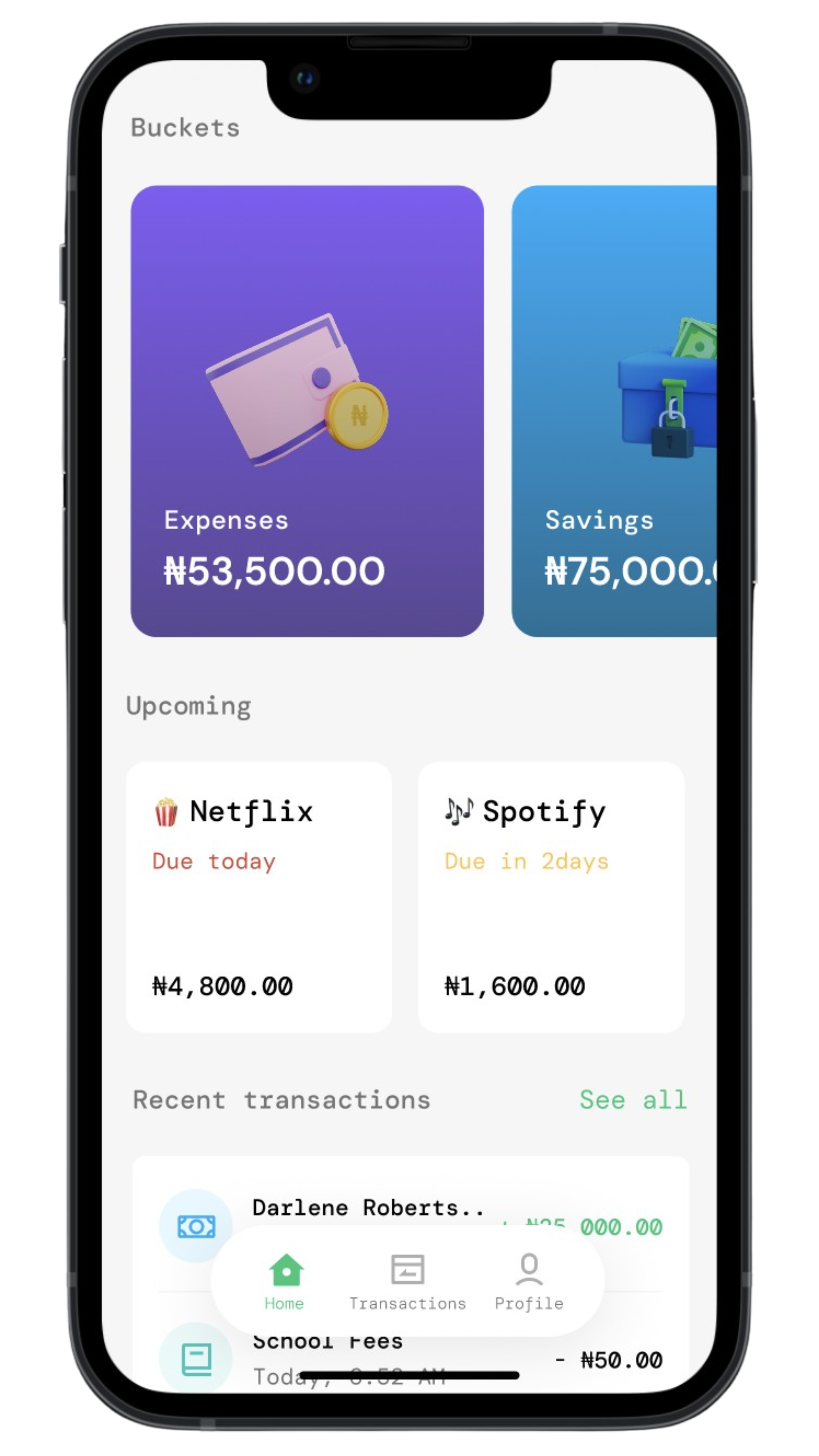Open the Netflix upcoming payment
The width and height of the screenshot is (819, 1456).
(x=258, y=897)
